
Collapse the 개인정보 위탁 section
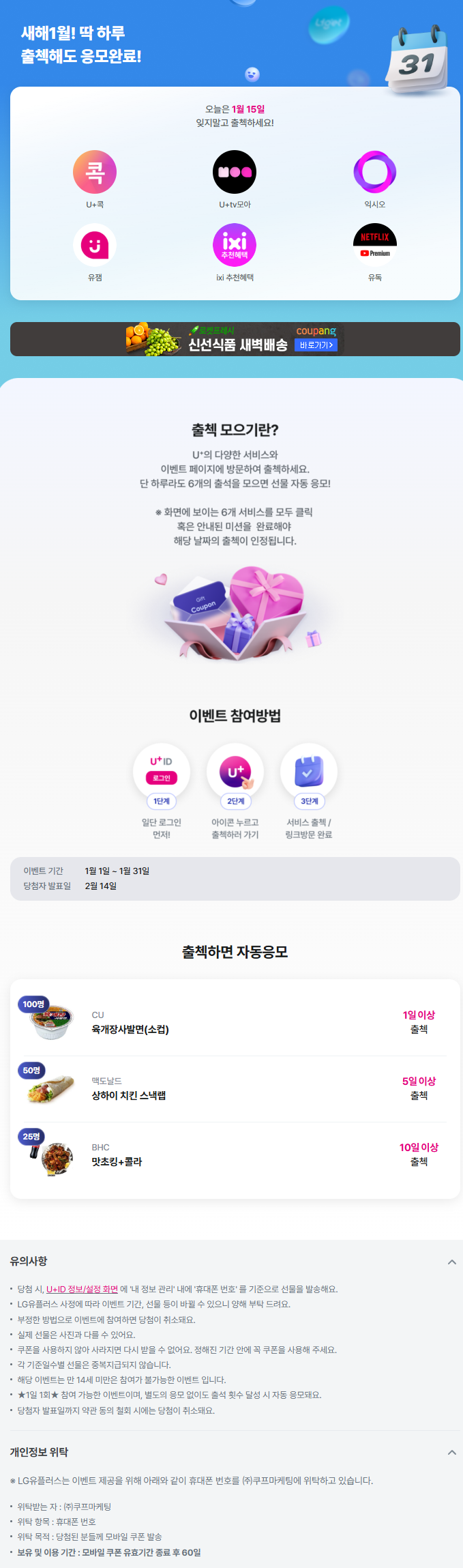click(x=451, y=1453)
